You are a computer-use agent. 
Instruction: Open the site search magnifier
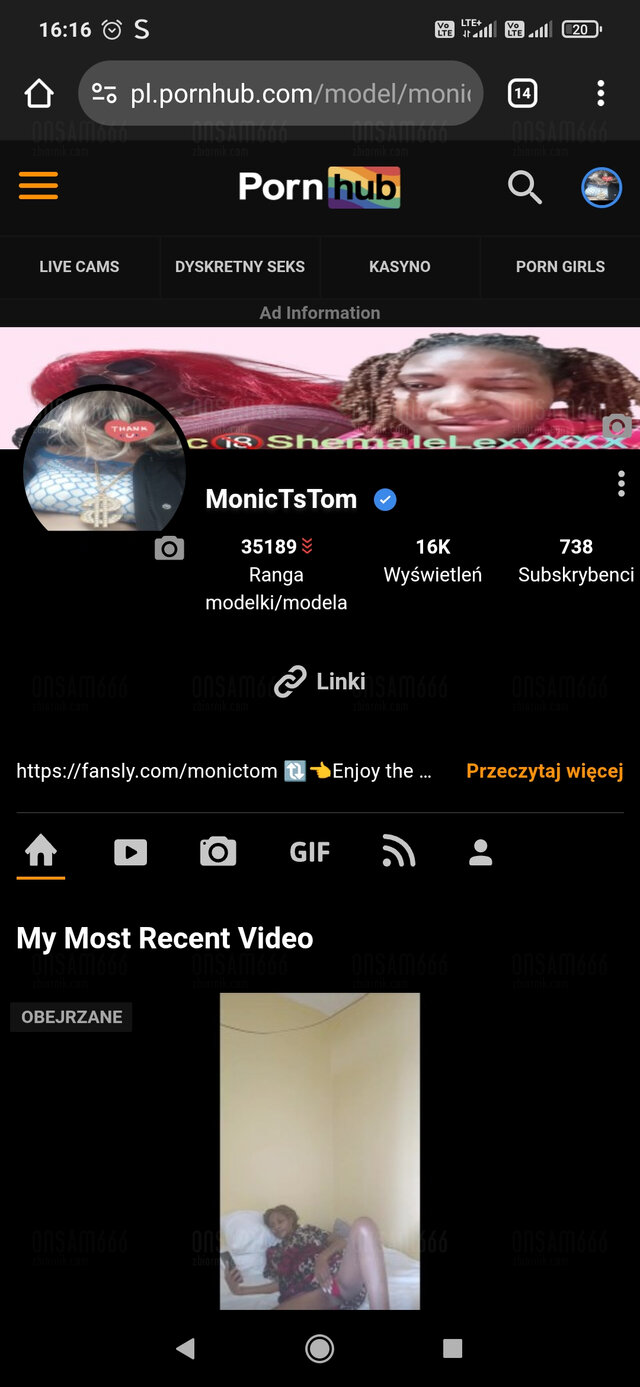[x=524, y=187]
